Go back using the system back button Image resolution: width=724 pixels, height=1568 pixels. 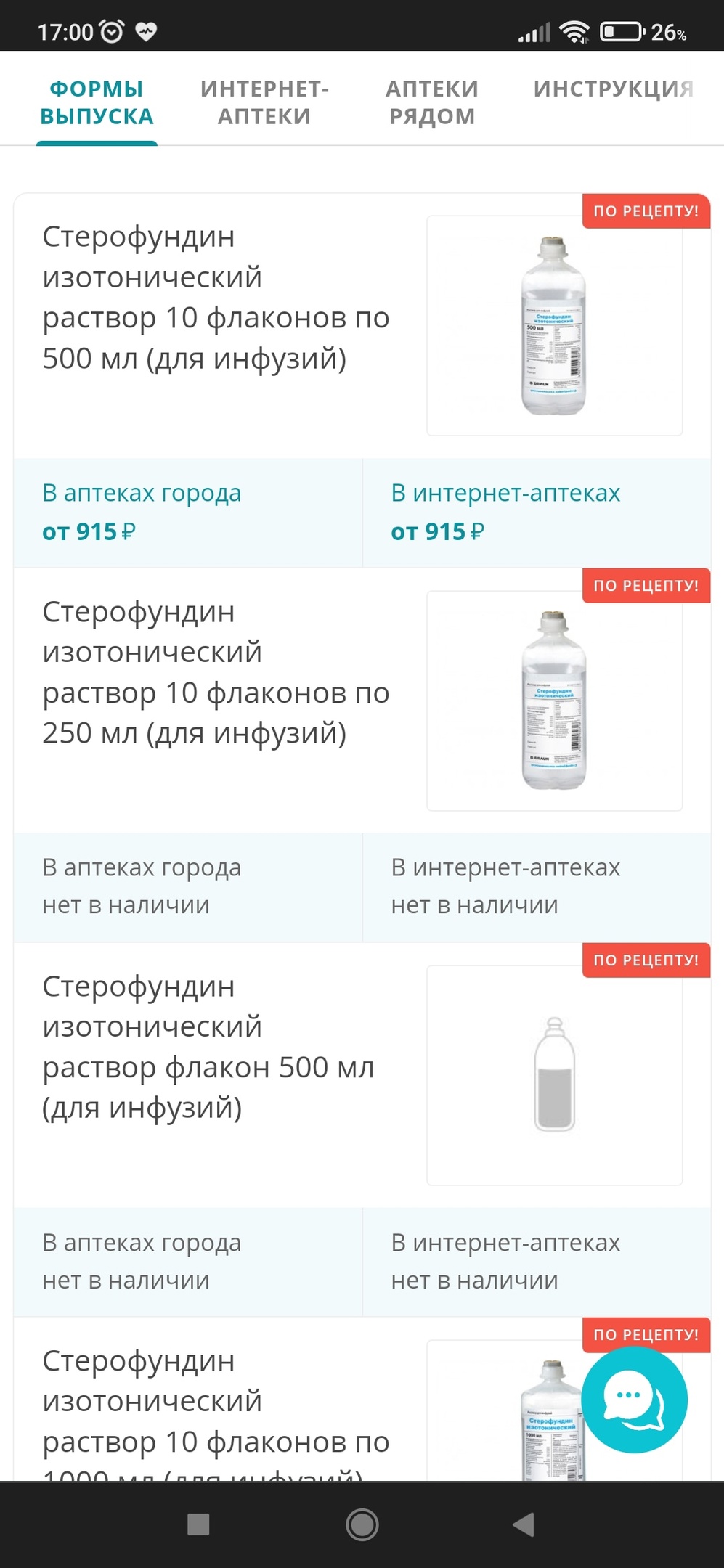tap(523, 1524)
